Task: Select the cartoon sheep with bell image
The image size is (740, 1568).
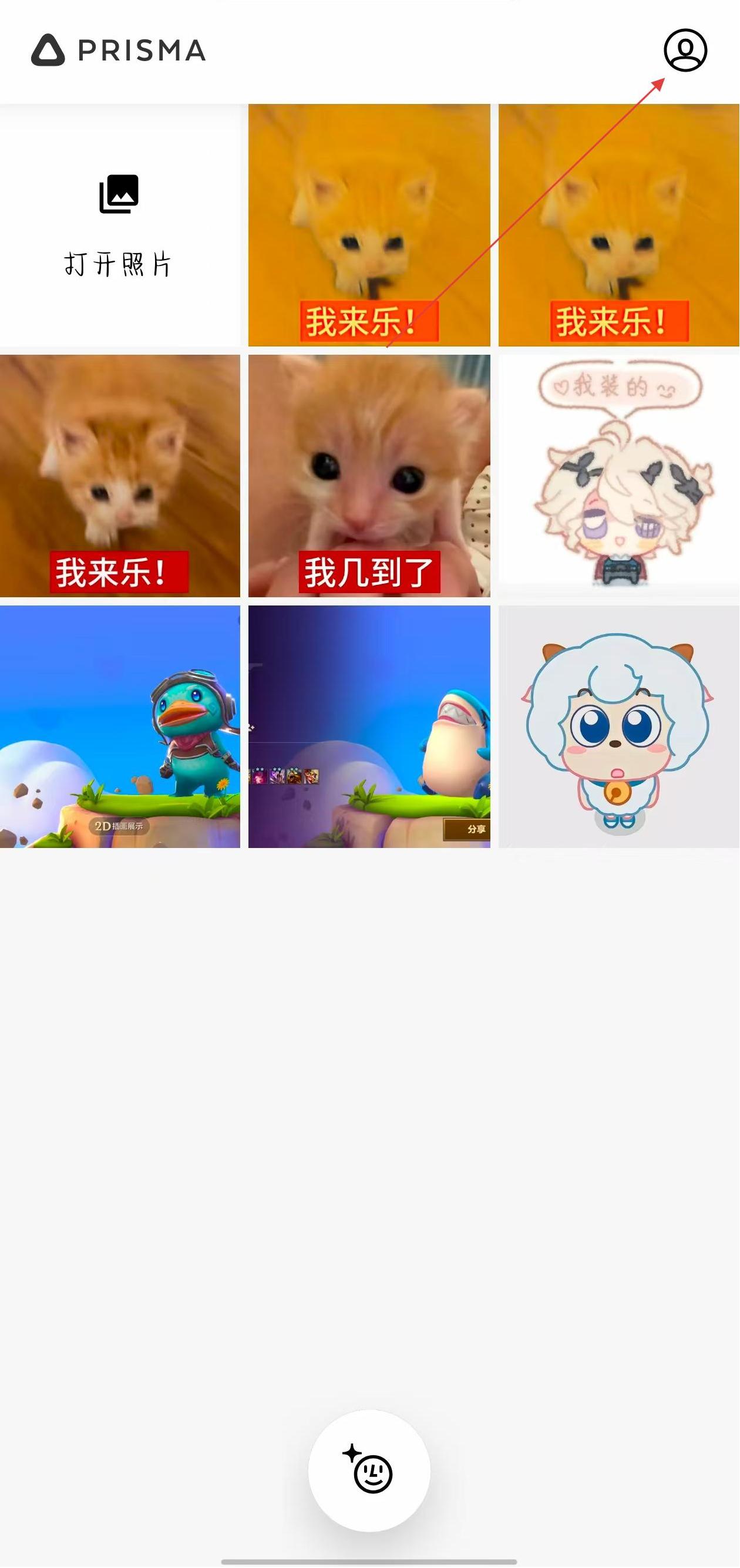Action: click(618, 726)
